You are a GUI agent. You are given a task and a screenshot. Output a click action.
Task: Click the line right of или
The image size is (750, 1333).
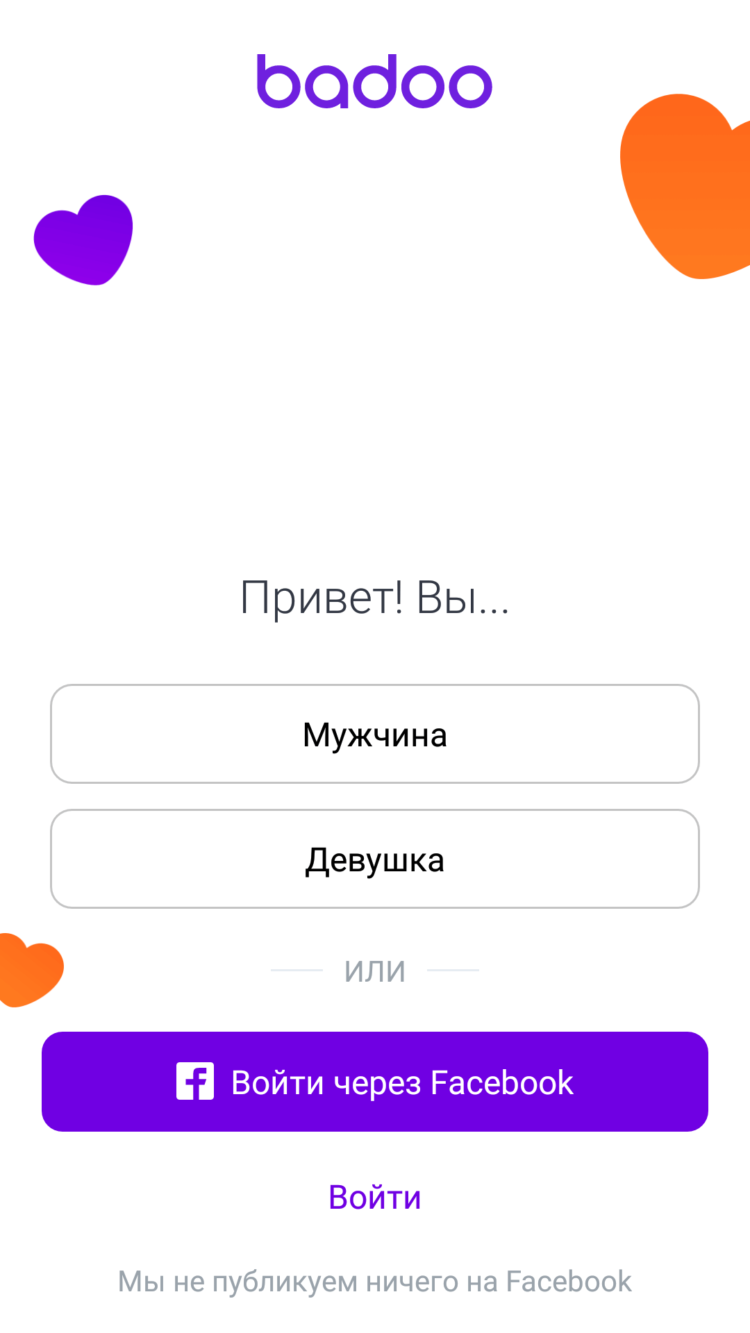(x=455, y=968)
